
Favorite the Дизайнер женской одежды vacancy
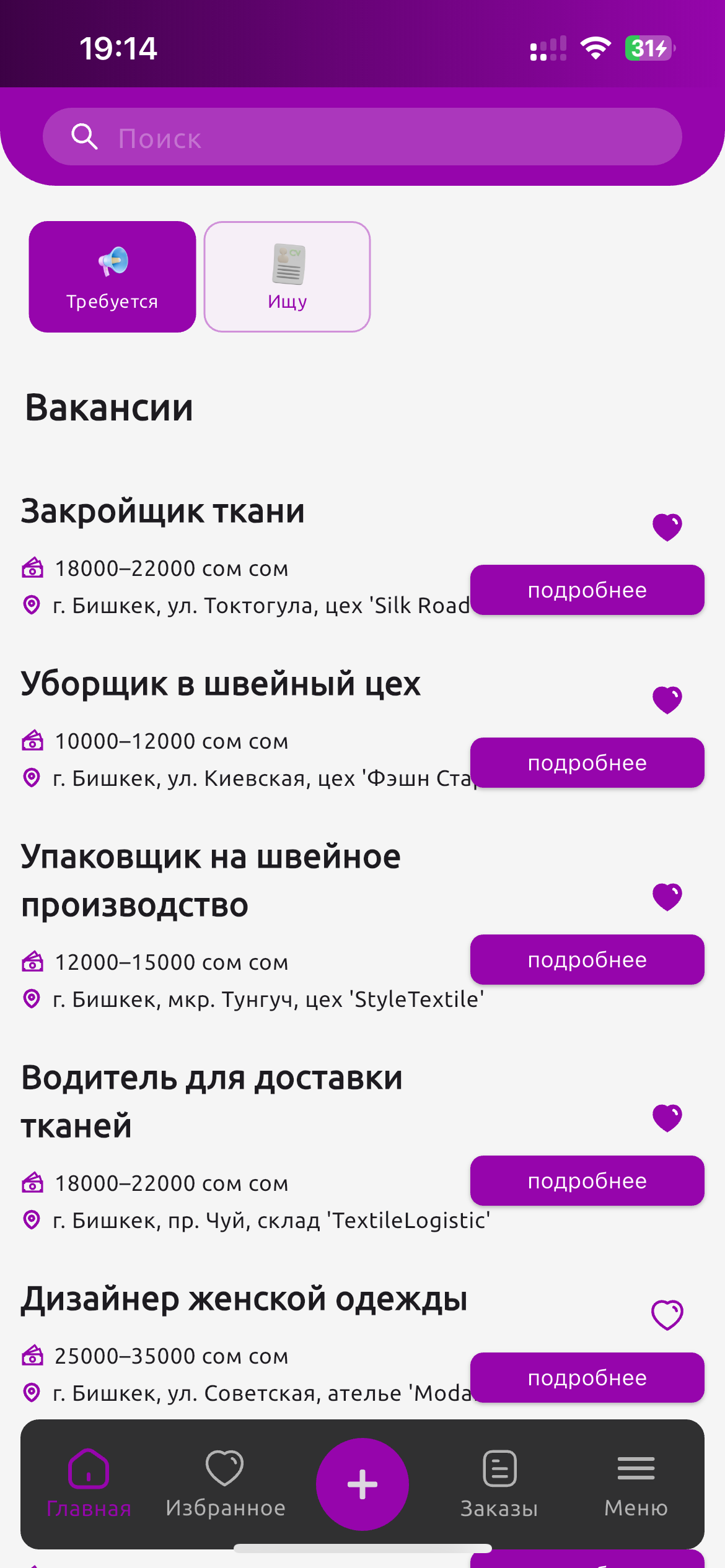tap(667, 1317)
